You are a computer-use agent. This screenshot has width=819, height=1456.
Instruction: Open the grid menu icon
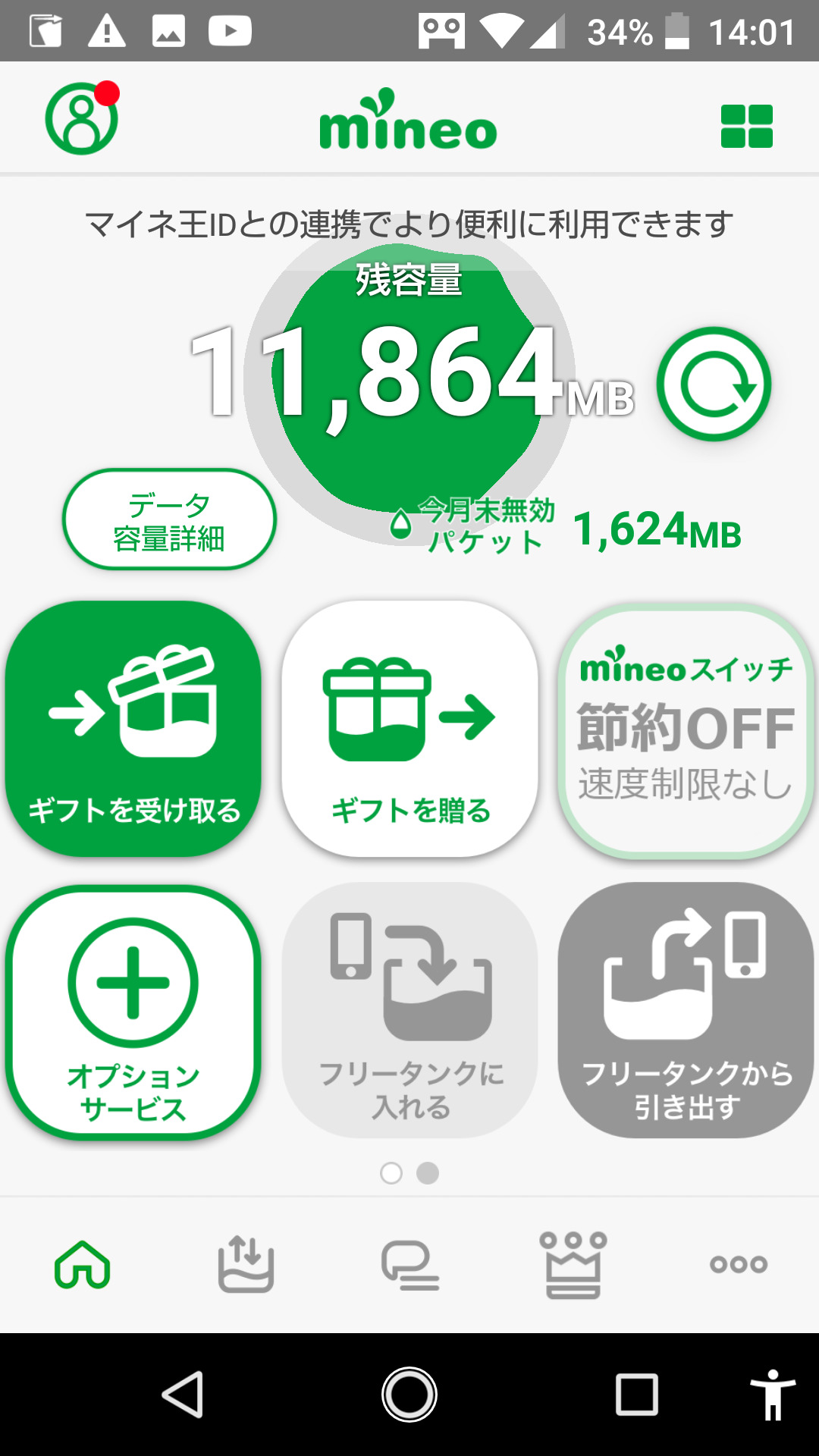pos(746,126)
